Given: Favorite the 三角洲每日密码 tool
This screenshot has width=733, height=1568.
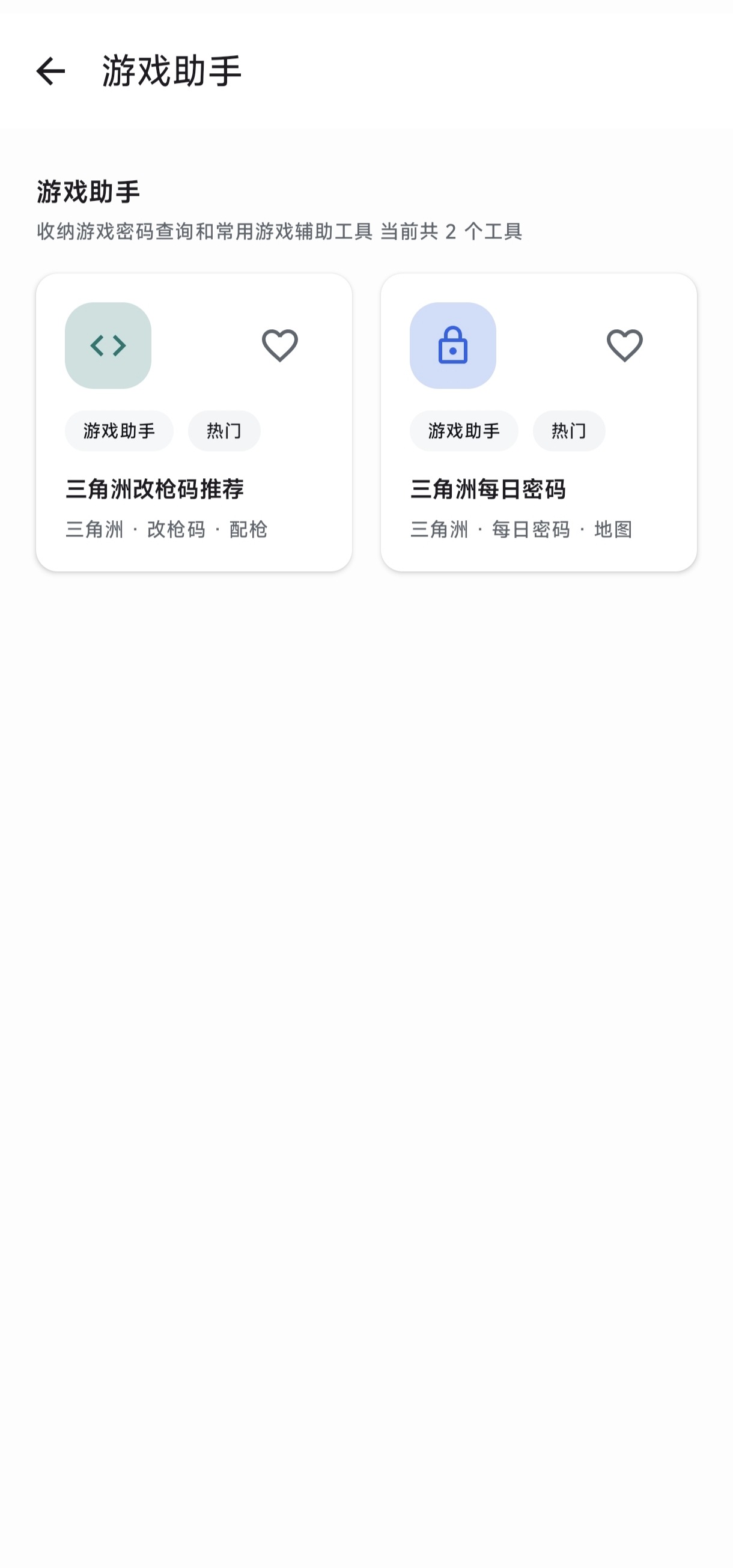Looking at the screenshot, I should tap(624, 345).
